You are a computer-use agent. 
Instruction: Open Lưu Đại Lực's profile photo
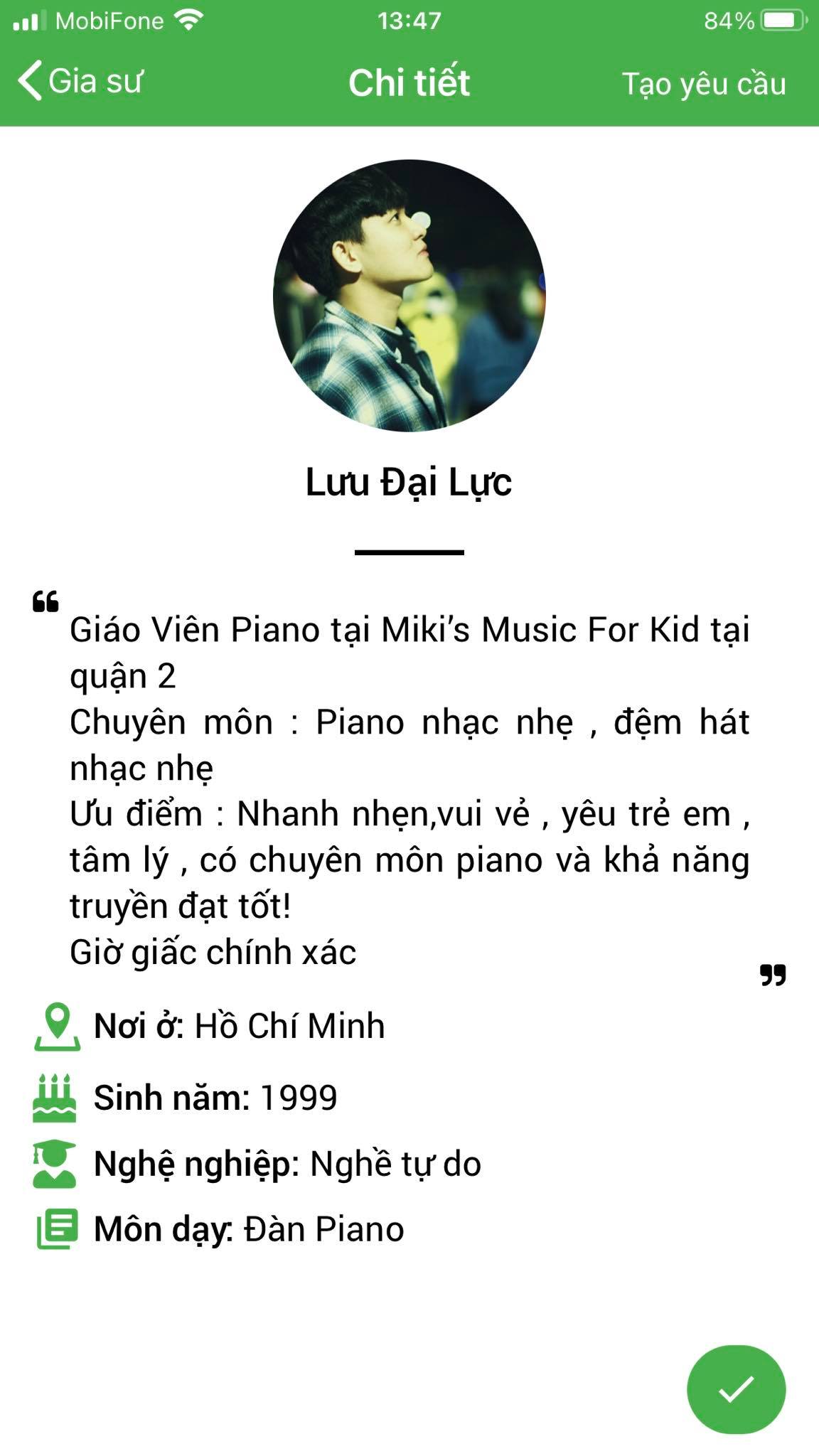(409, 296)
